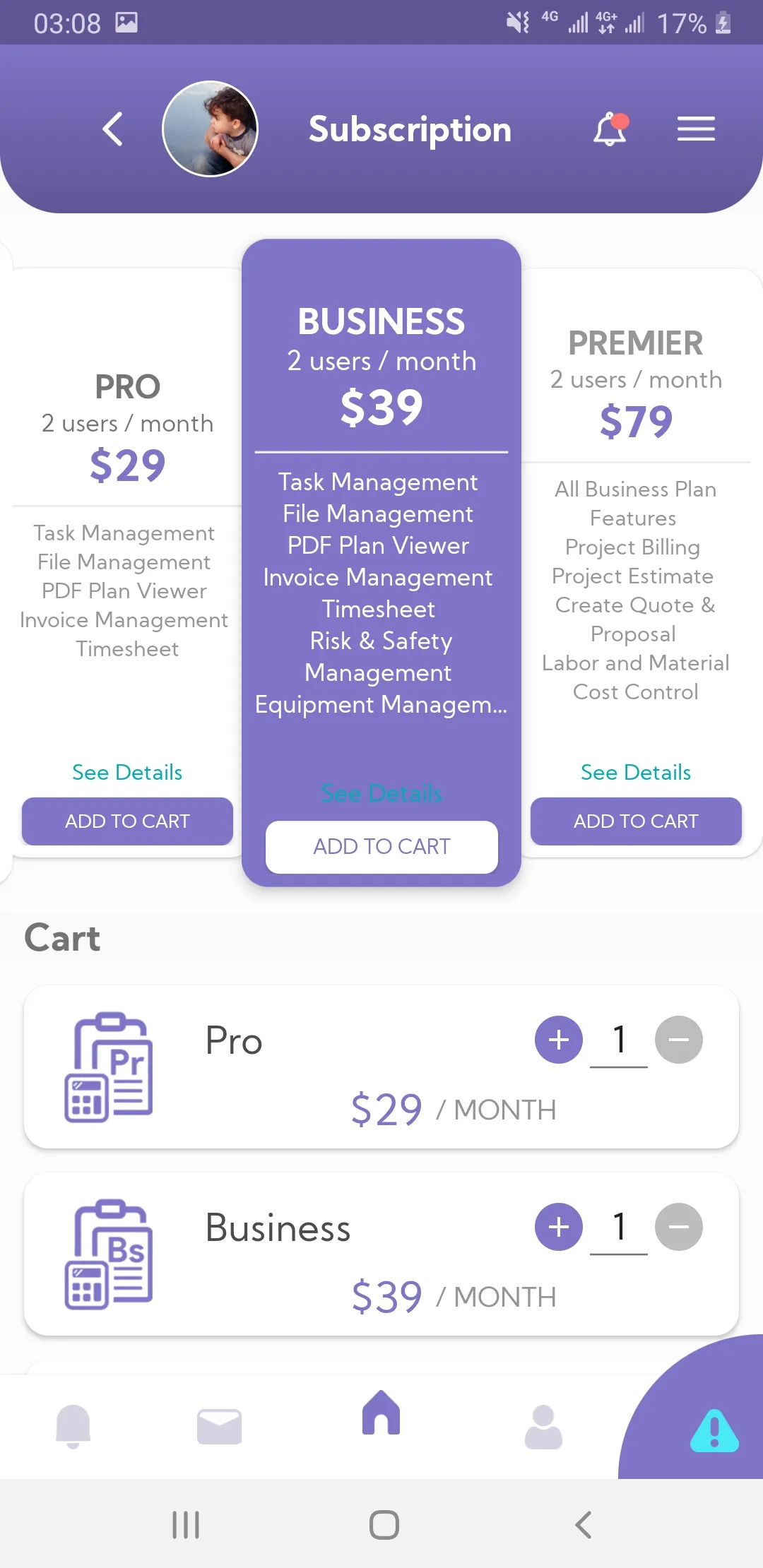Increase Business quantity in cart
763x1568 pixels.
pyautogui.click(x=559, y=1227)
